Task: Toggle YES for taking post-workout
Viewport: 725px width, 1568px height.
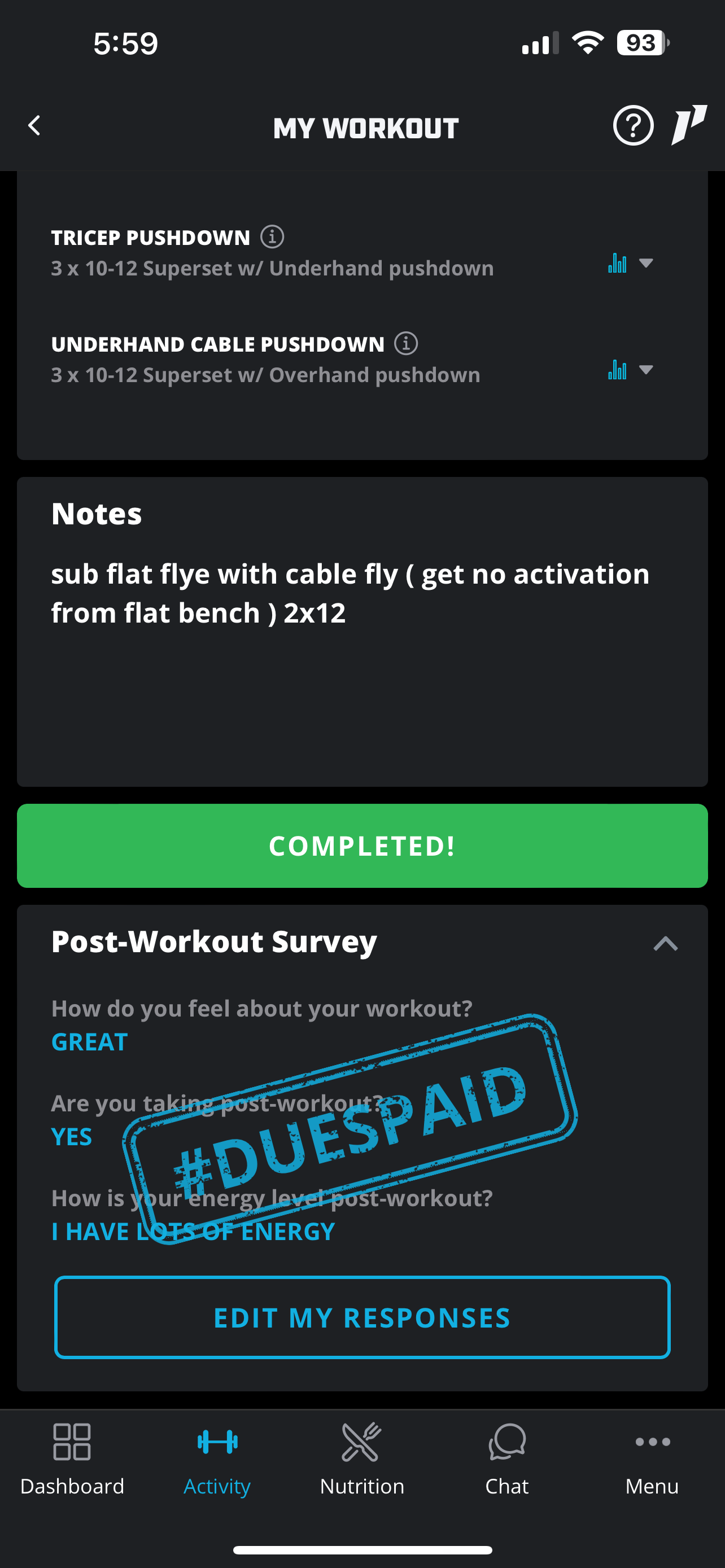Action: point(71,1136)
